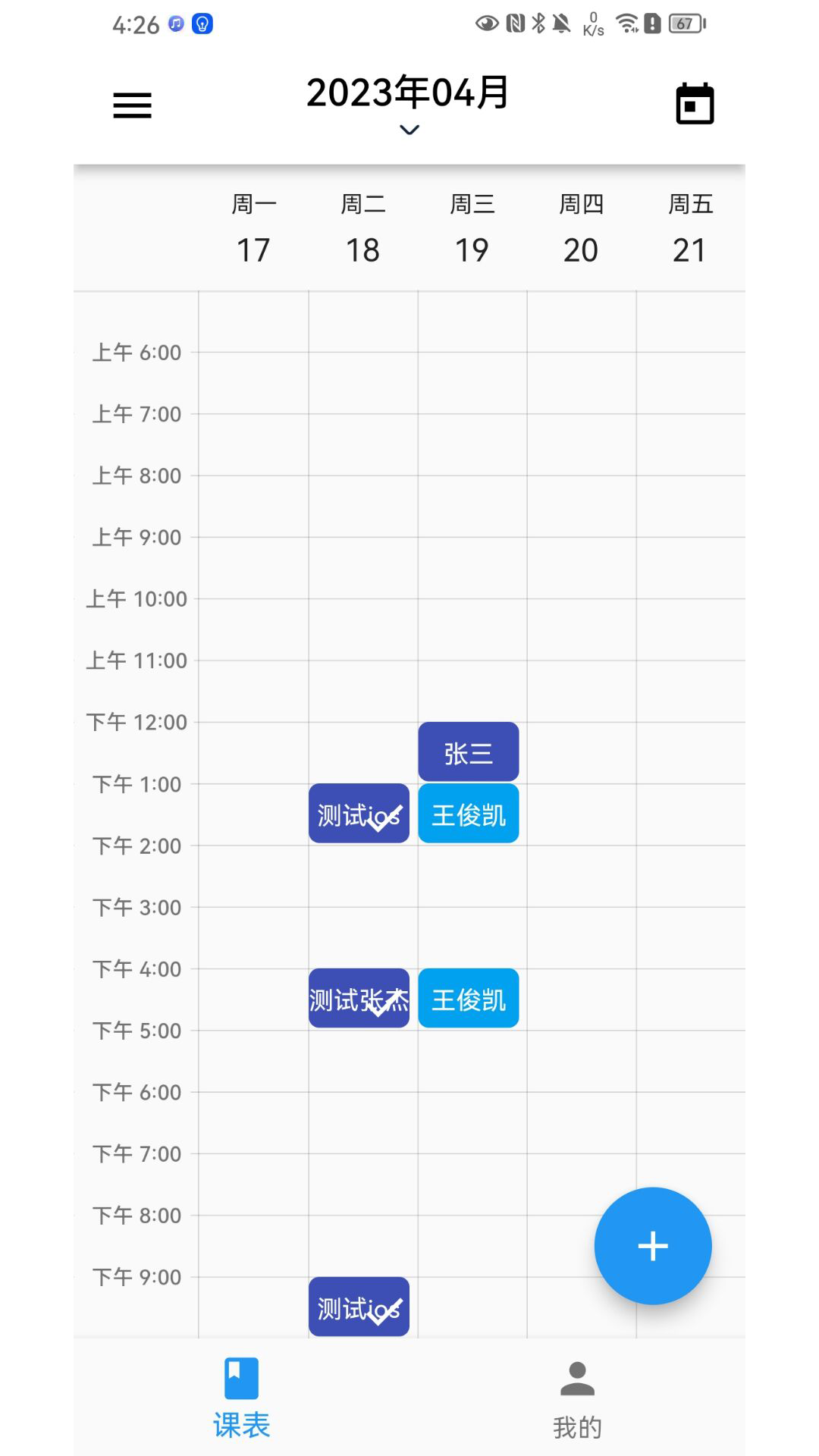Tap the flashlight icon in status bar
The image size is (819, 1456).
tap(200, 23)
